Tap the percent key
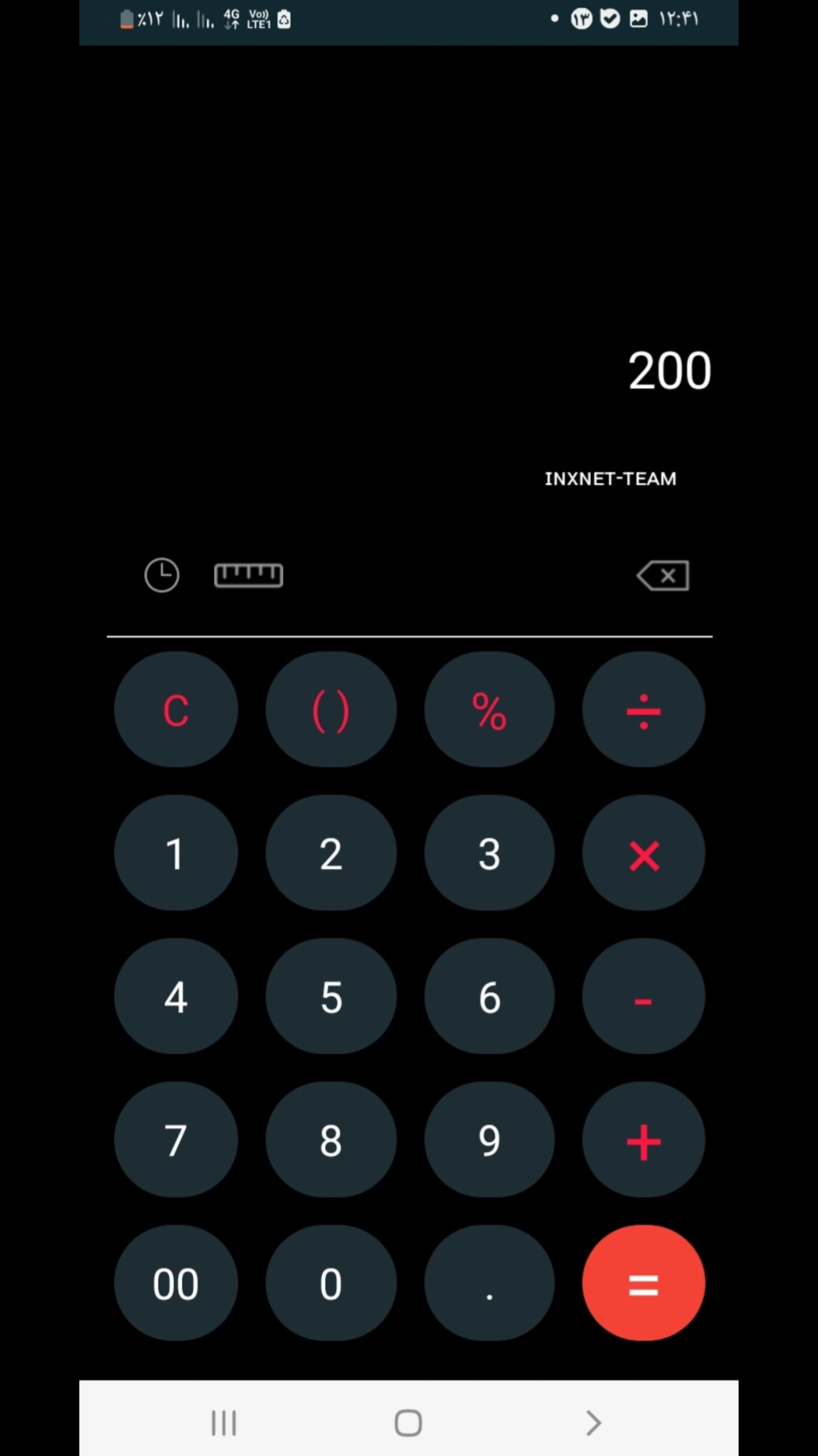Image resolution: width=818 pixels, height=1456 pixels. pyautogui.click(x=489, y=710)
